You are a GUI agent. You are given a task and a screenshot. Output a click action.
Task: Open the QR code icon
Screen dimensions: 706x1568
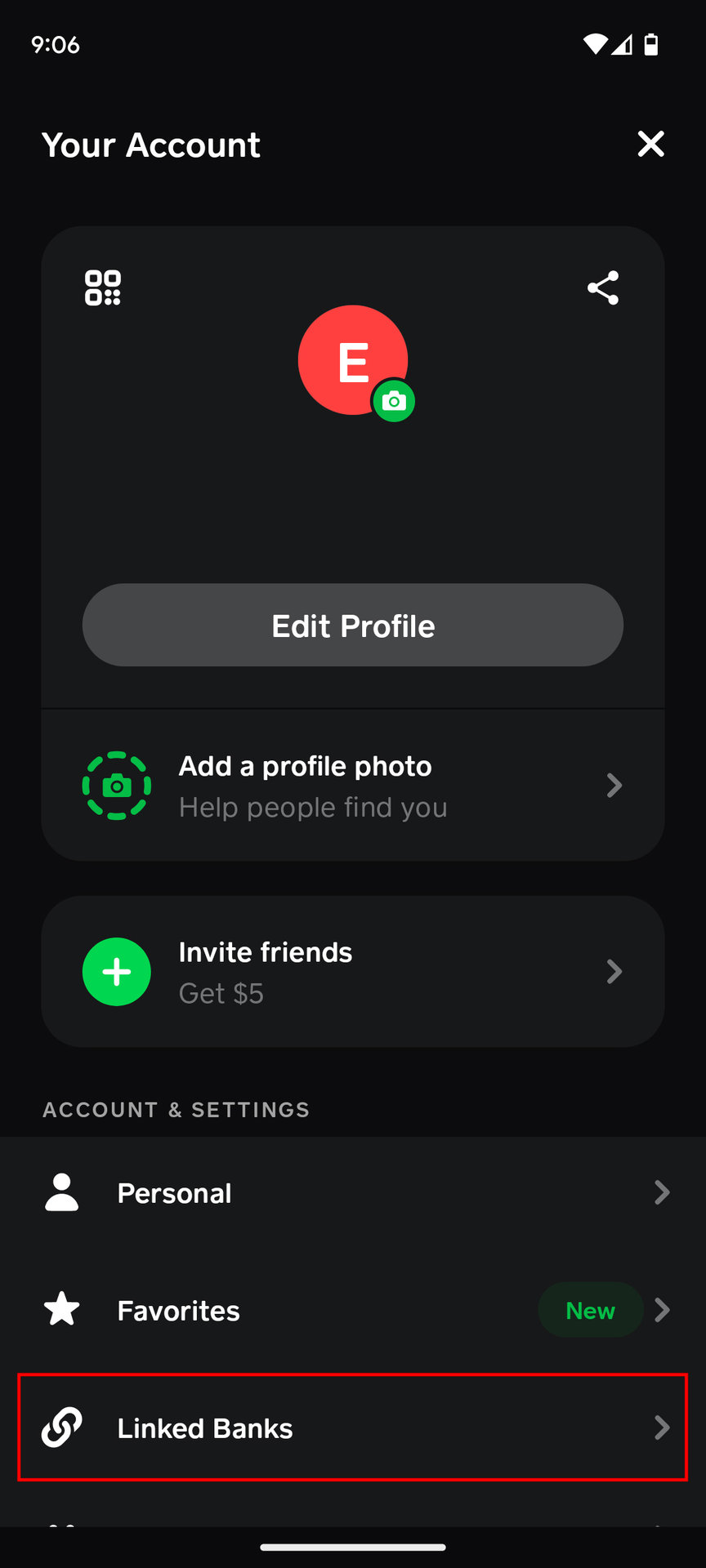pos(103,288)
